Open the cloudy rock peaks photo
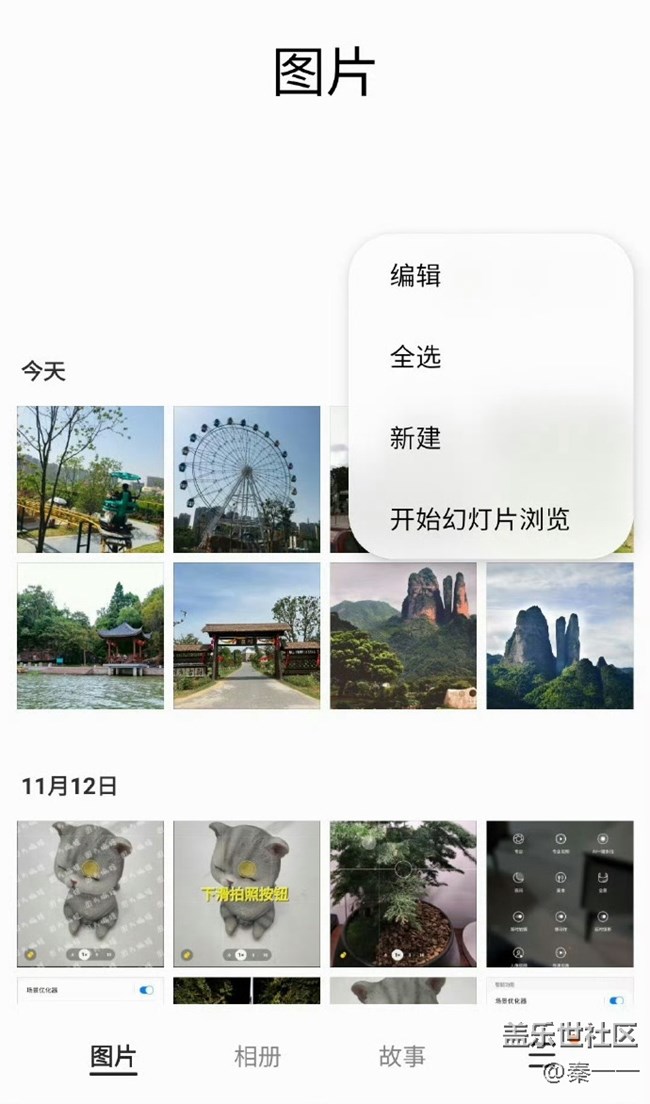 tap(560, 636)
